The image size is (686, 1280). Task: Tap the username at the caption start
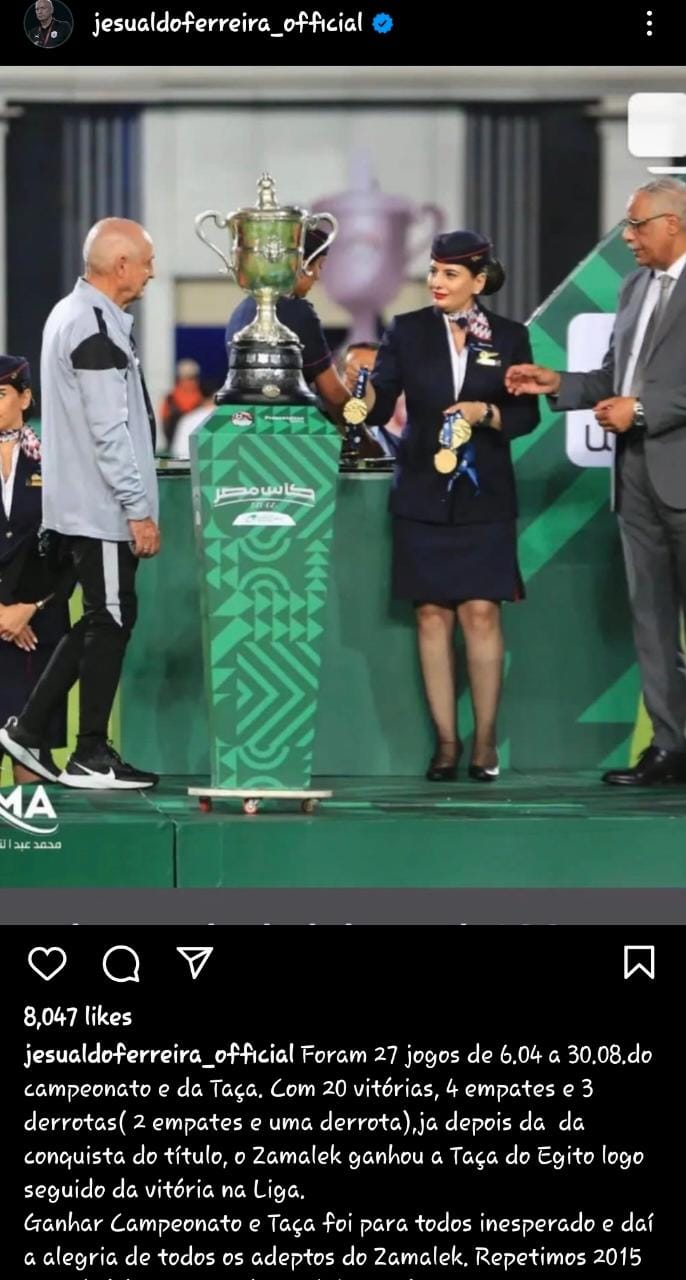(x=159, y=1055)
